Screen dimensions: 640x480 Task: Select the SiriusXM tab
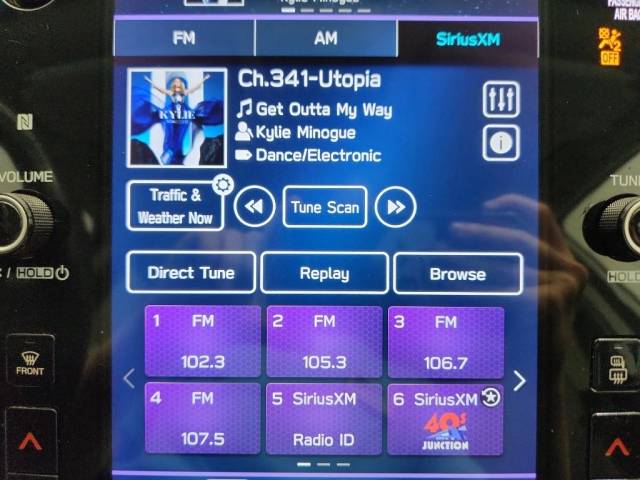[x=468, y=40]
